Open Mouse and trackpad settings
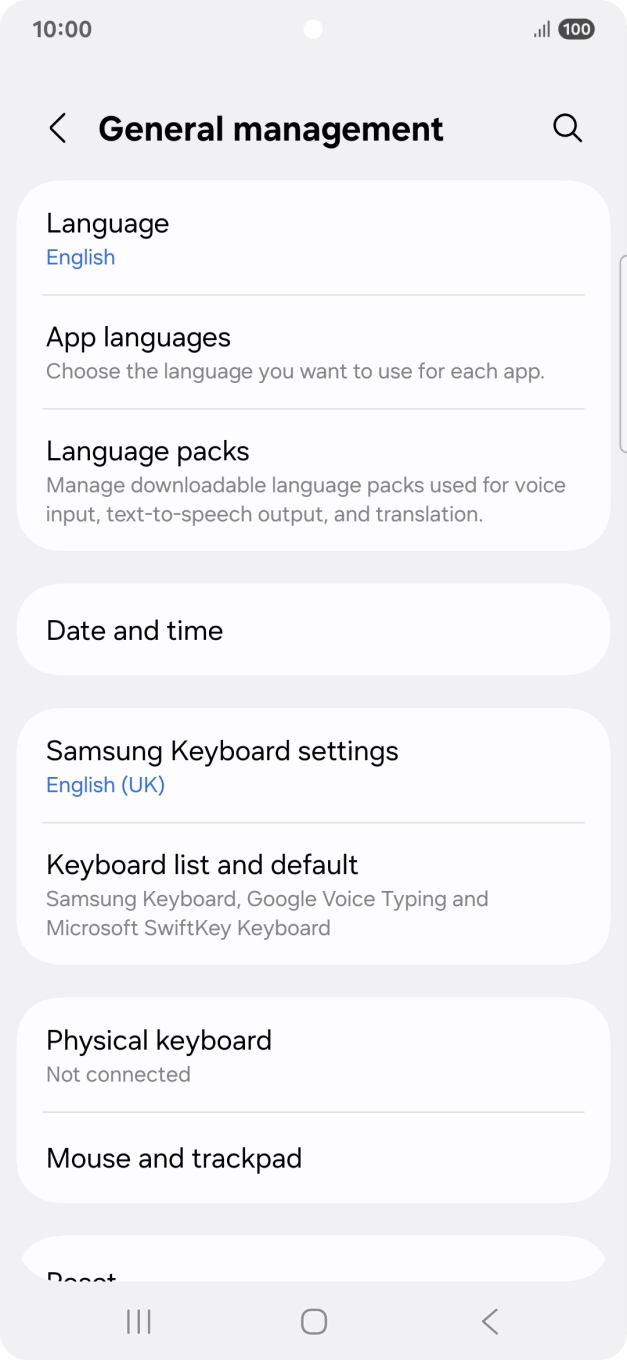 tap(313, 1158)
